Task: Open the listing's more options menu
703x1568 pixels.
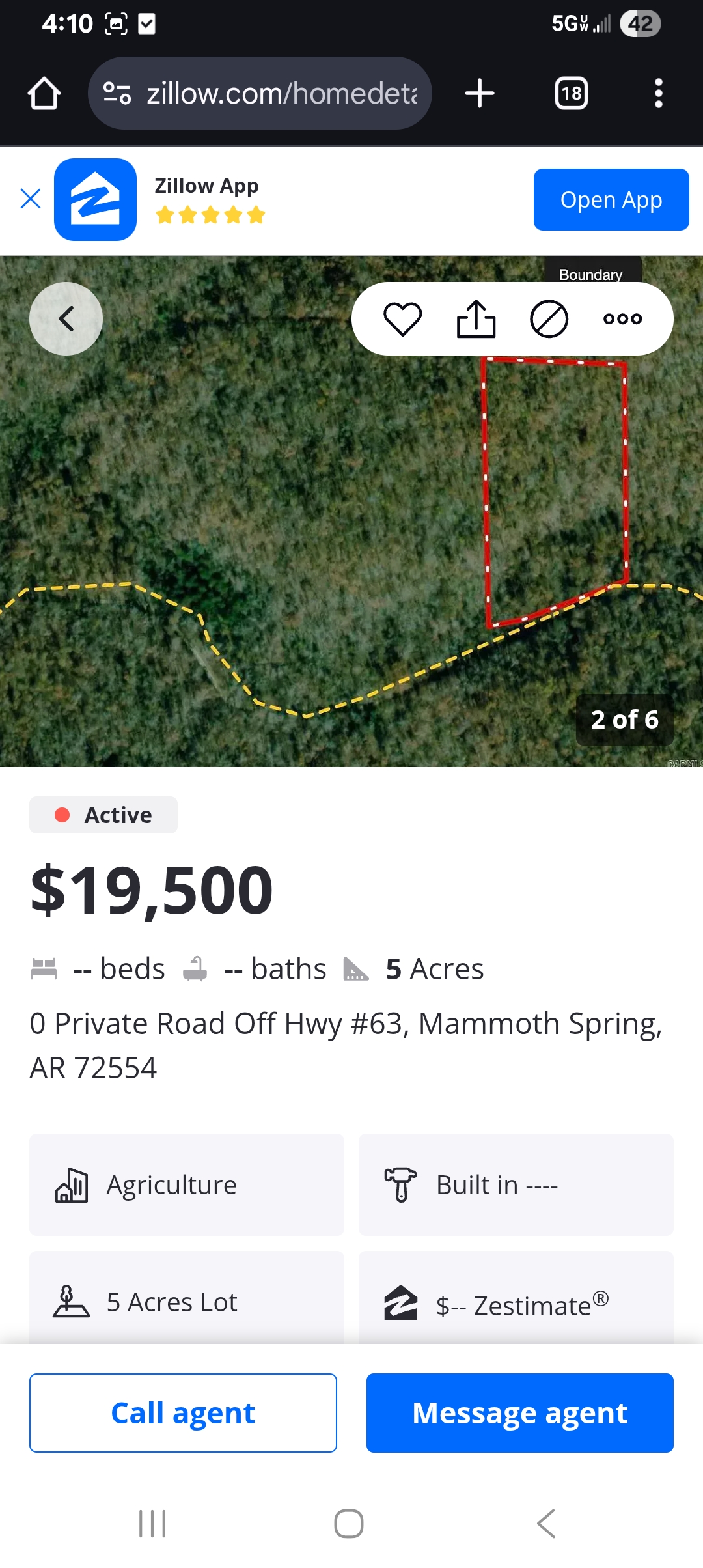Action: tap(622, 319)
